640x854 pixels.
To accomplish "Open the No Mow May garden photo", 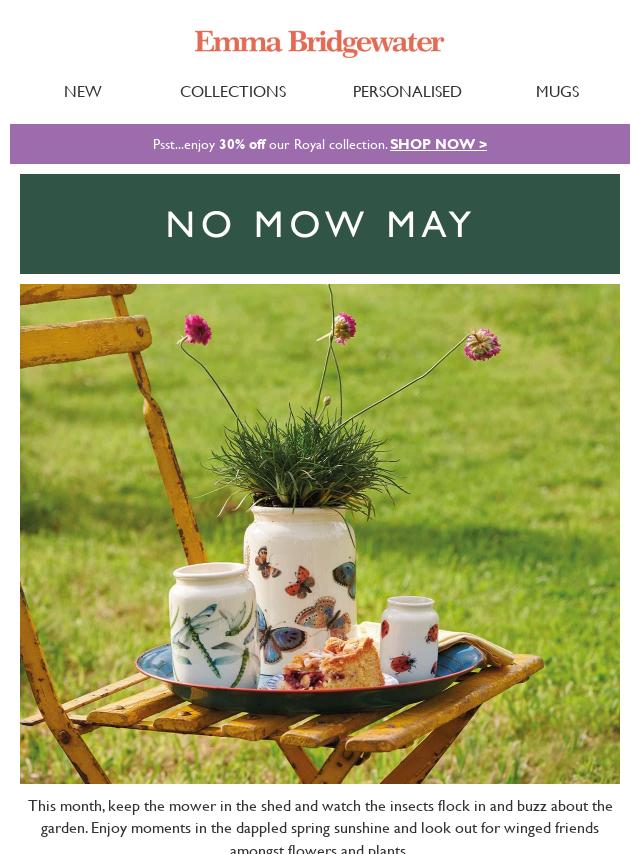I will [320, 533].
